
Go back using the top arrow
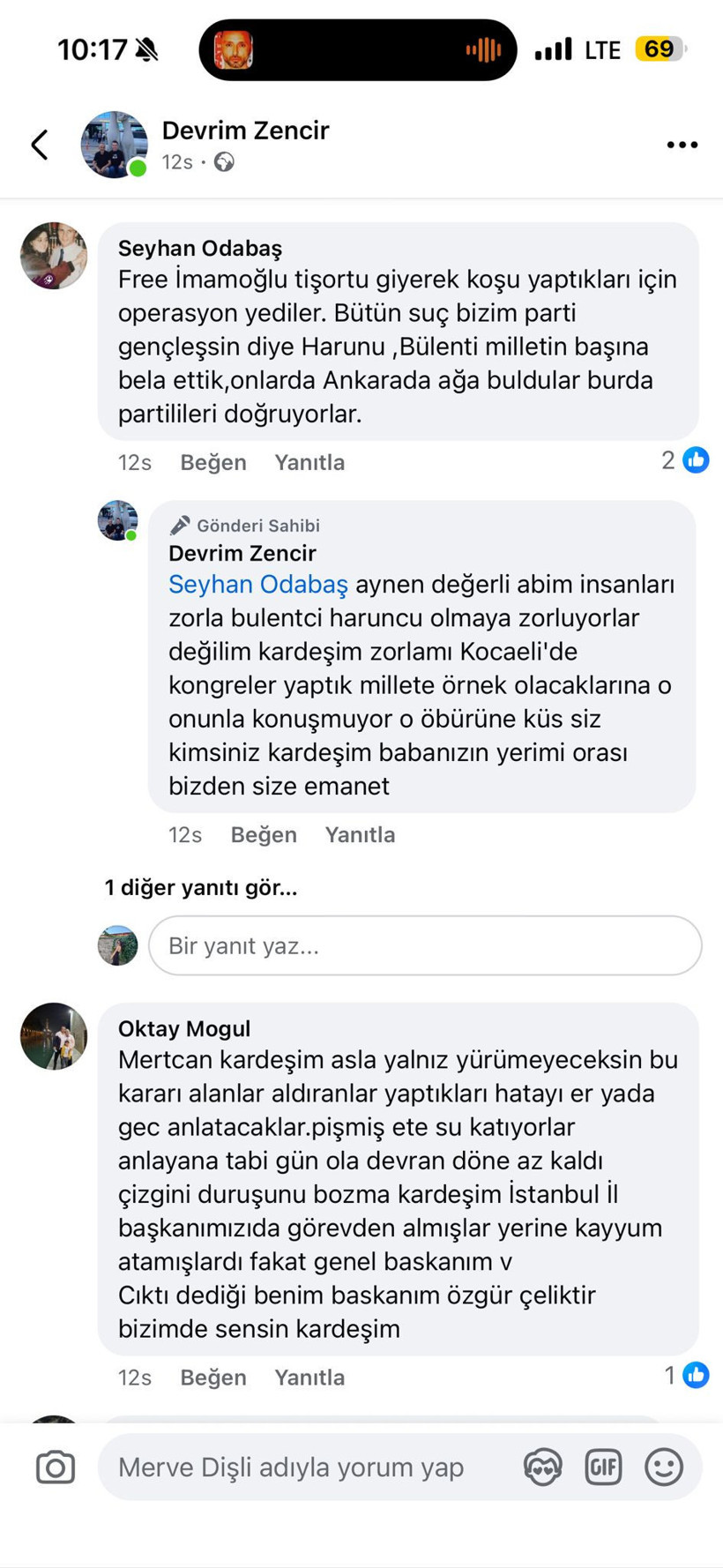tap(40, 145)
